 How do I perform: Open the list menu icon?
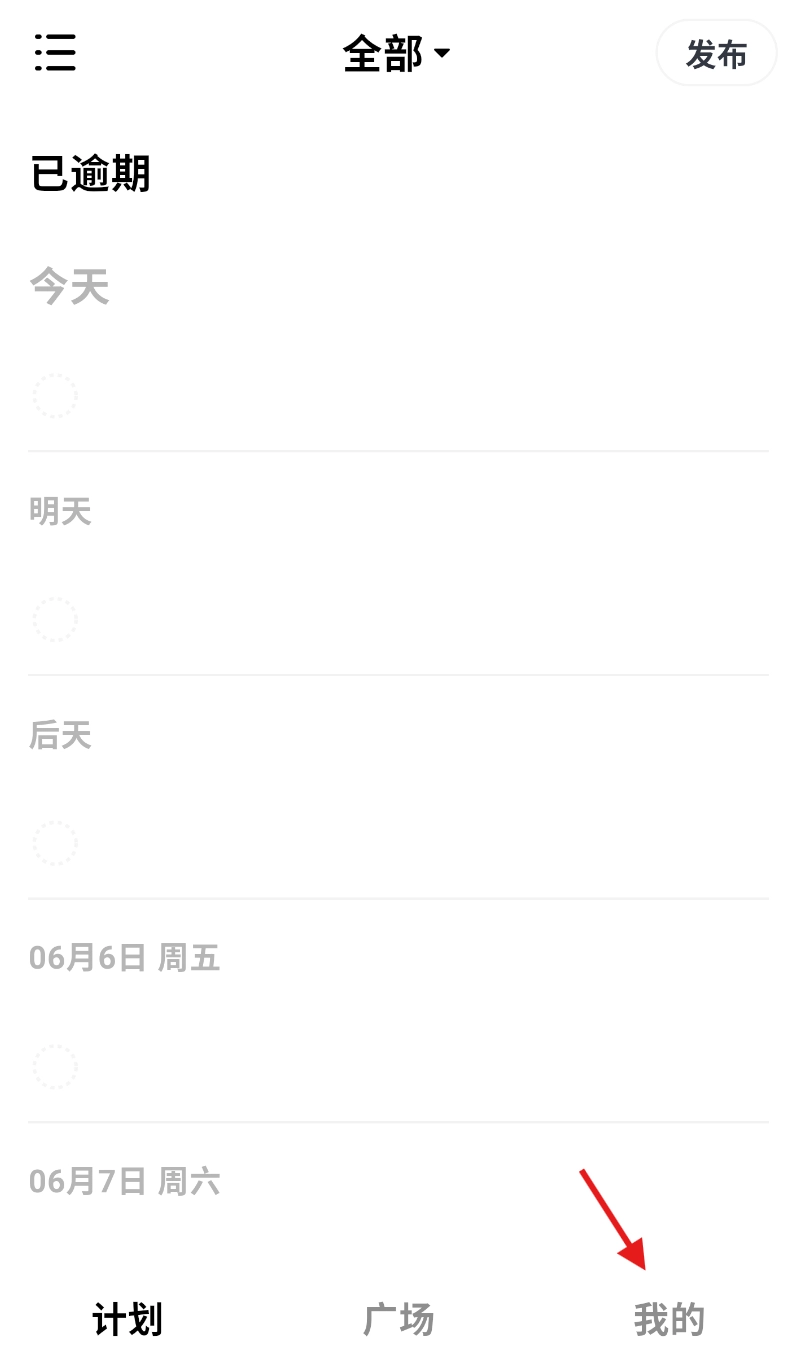coord(55,52)
